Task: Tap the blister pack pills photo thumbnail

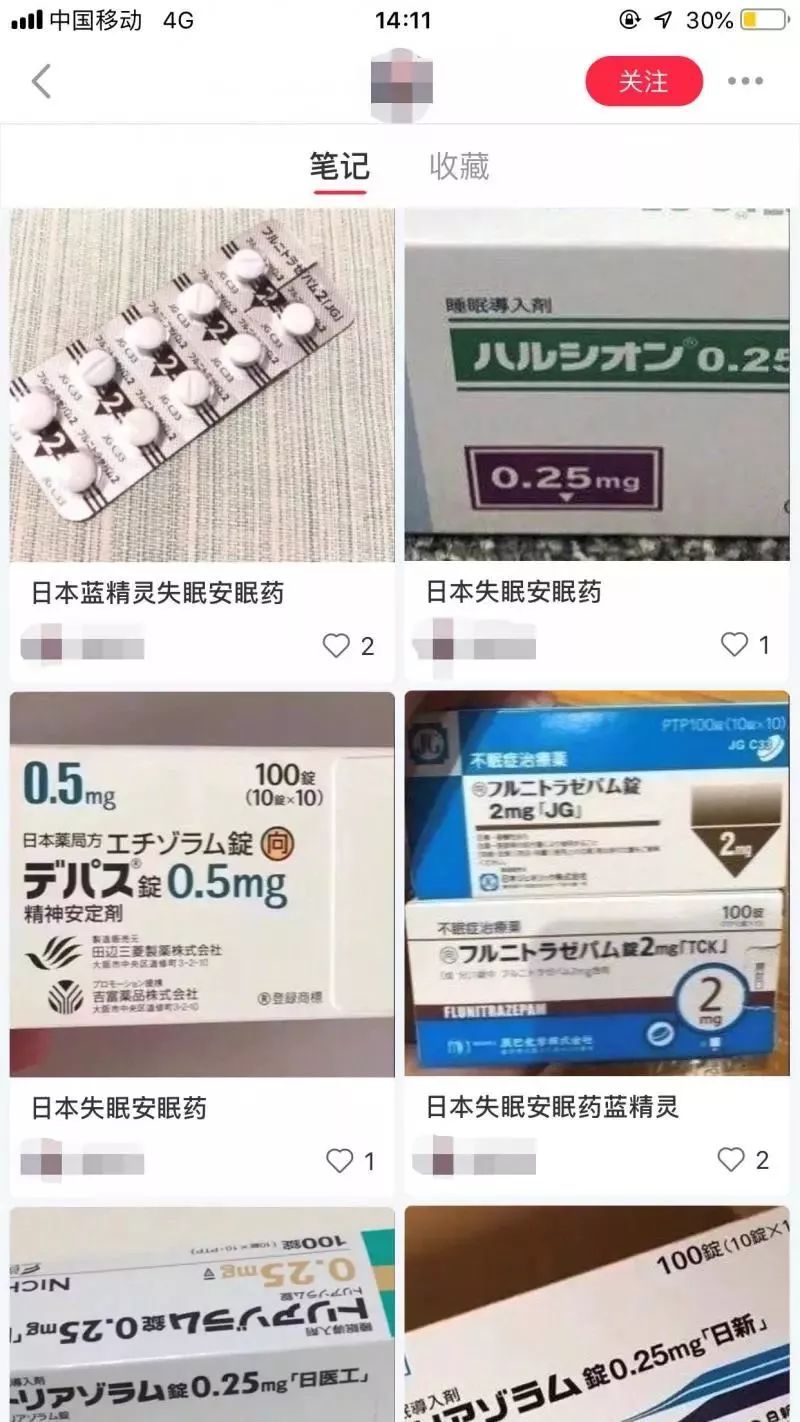Action: [x=202, y=385]
